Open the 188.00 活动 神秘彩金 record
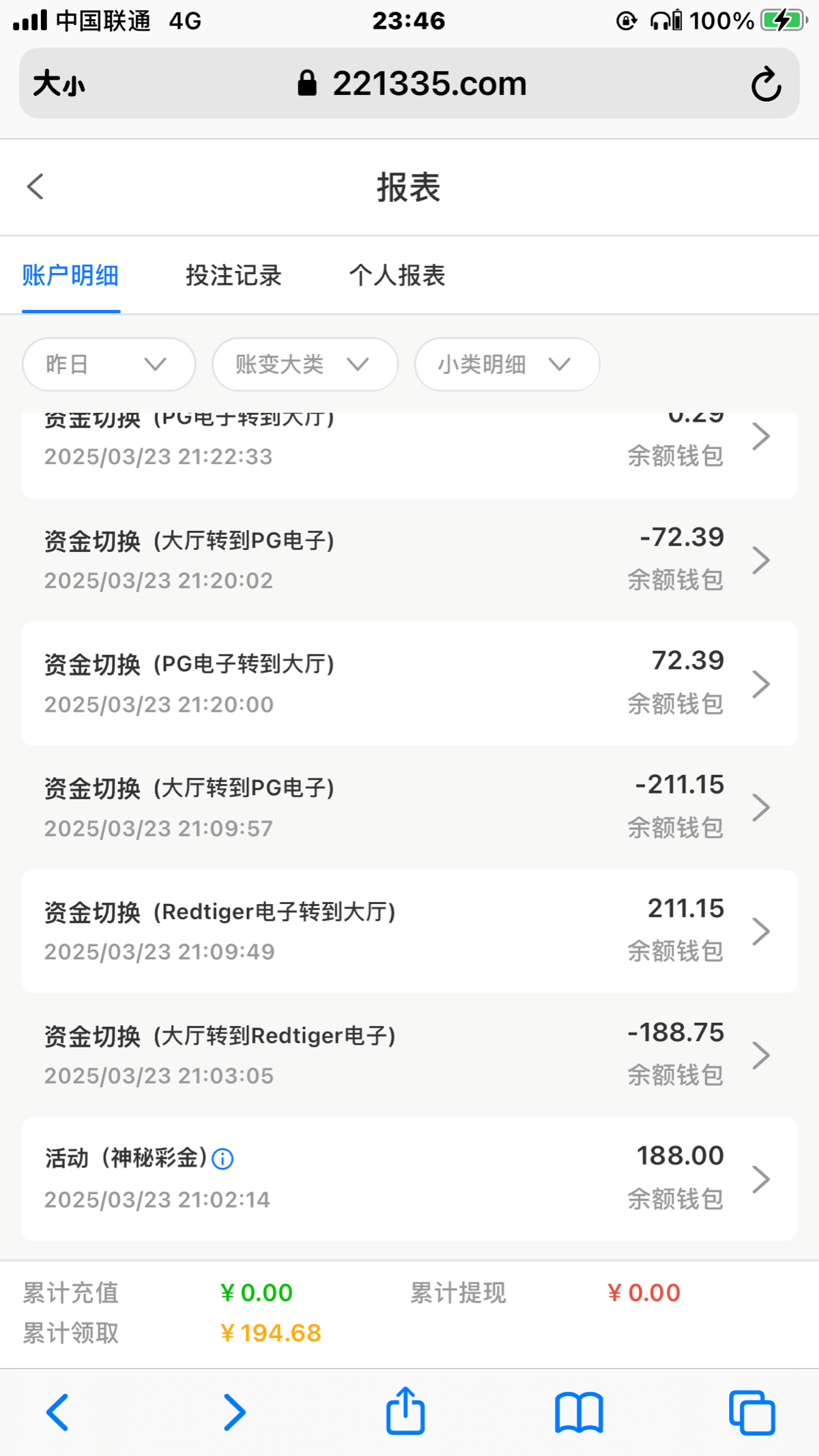 click(x=409, y=1179)
